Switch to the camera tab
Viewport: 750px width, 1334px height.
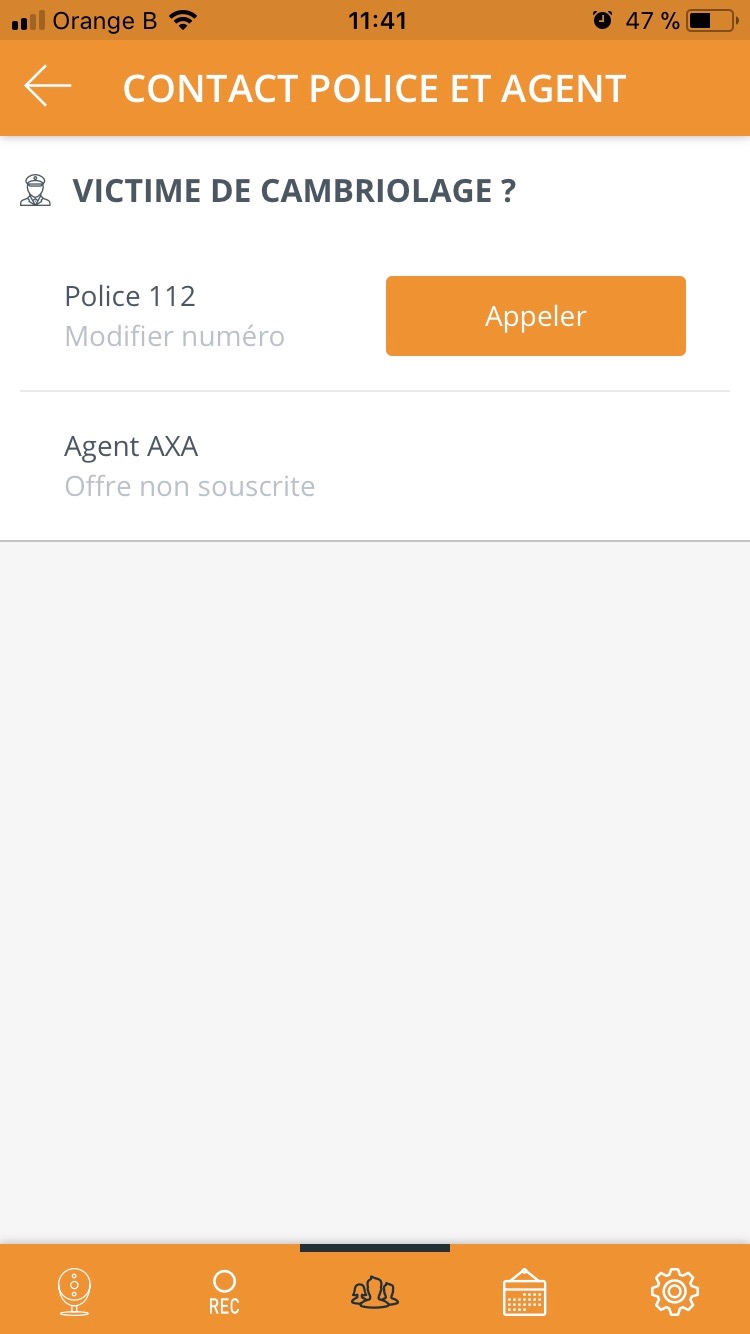(x=75, y=1291)
